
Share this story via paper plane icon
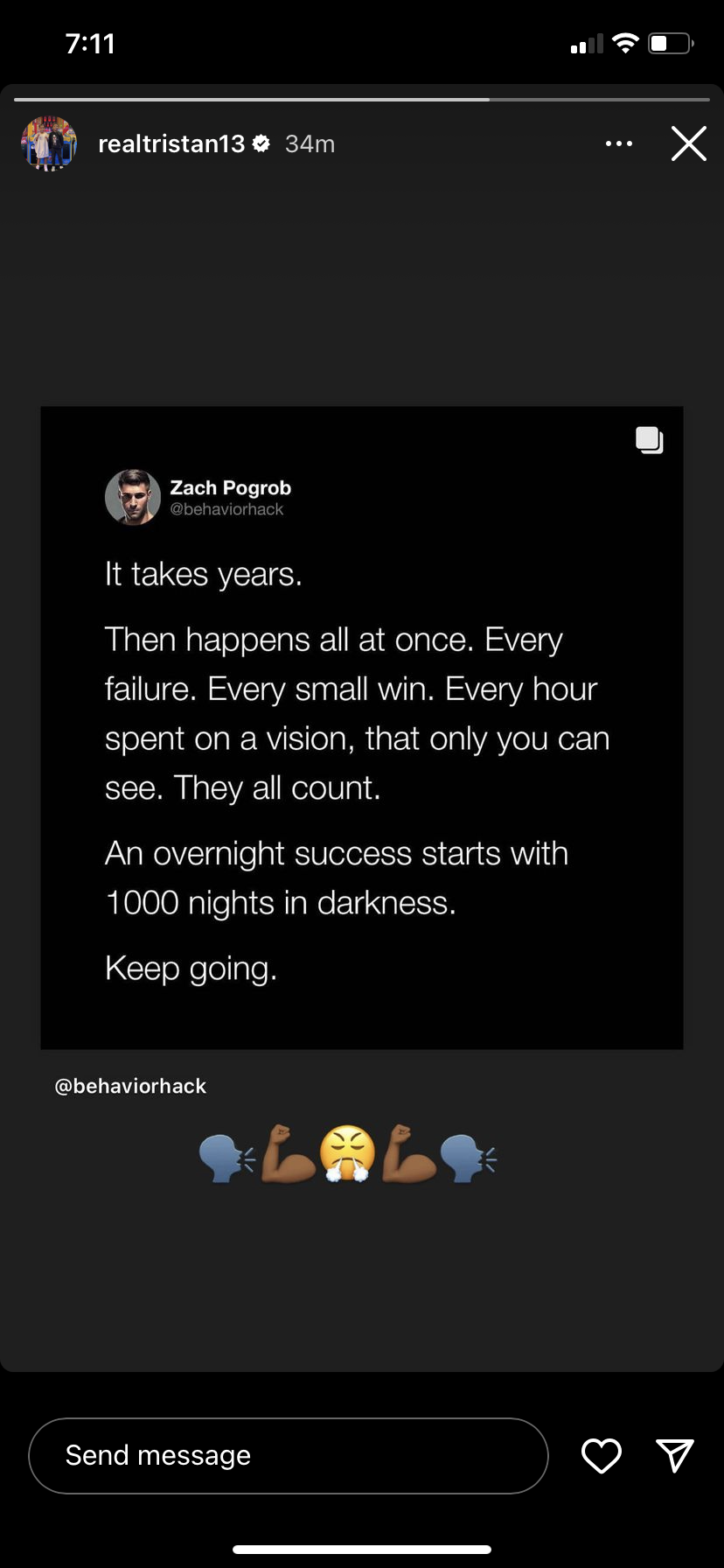(x=674, y=1455)
